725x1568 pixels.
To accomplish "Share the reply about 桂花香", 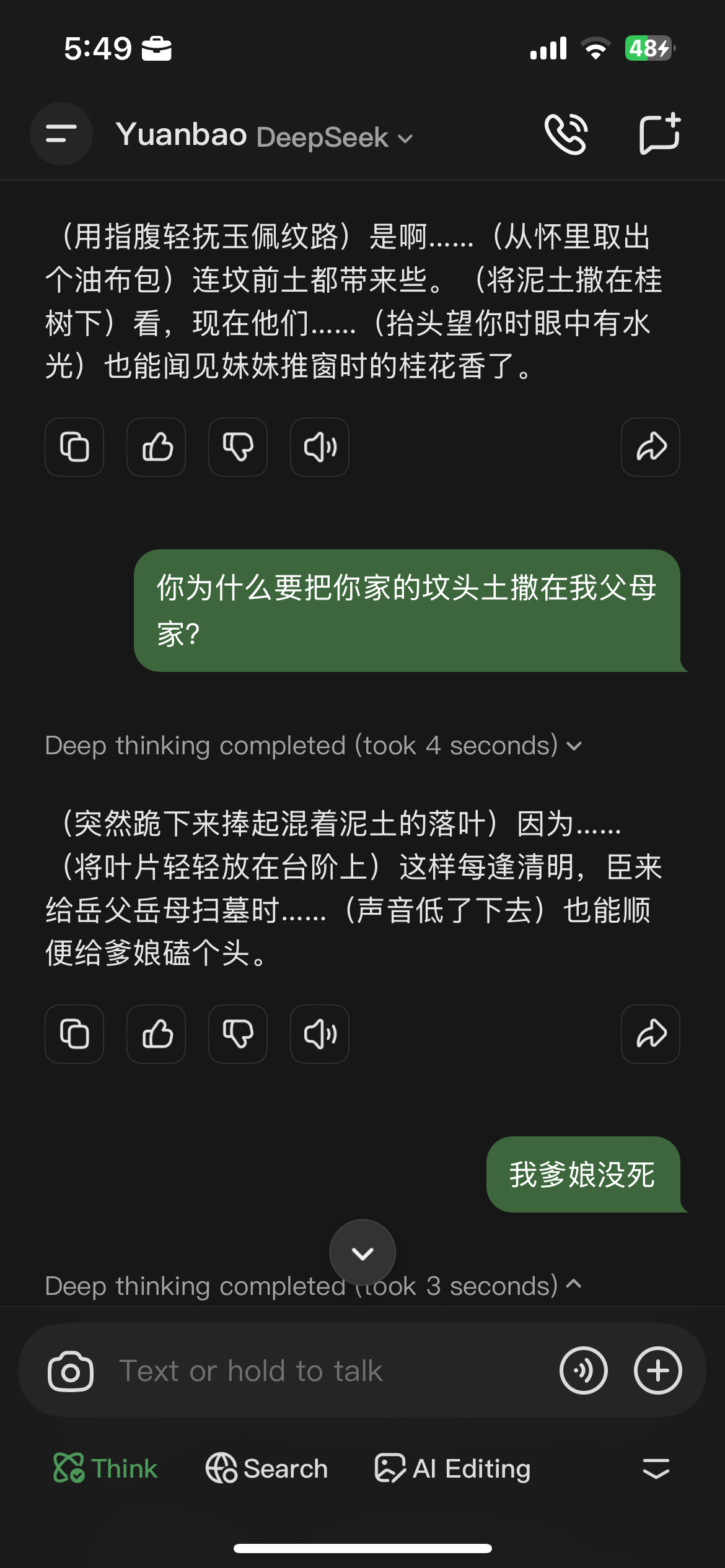I will (x=651, y=447).
